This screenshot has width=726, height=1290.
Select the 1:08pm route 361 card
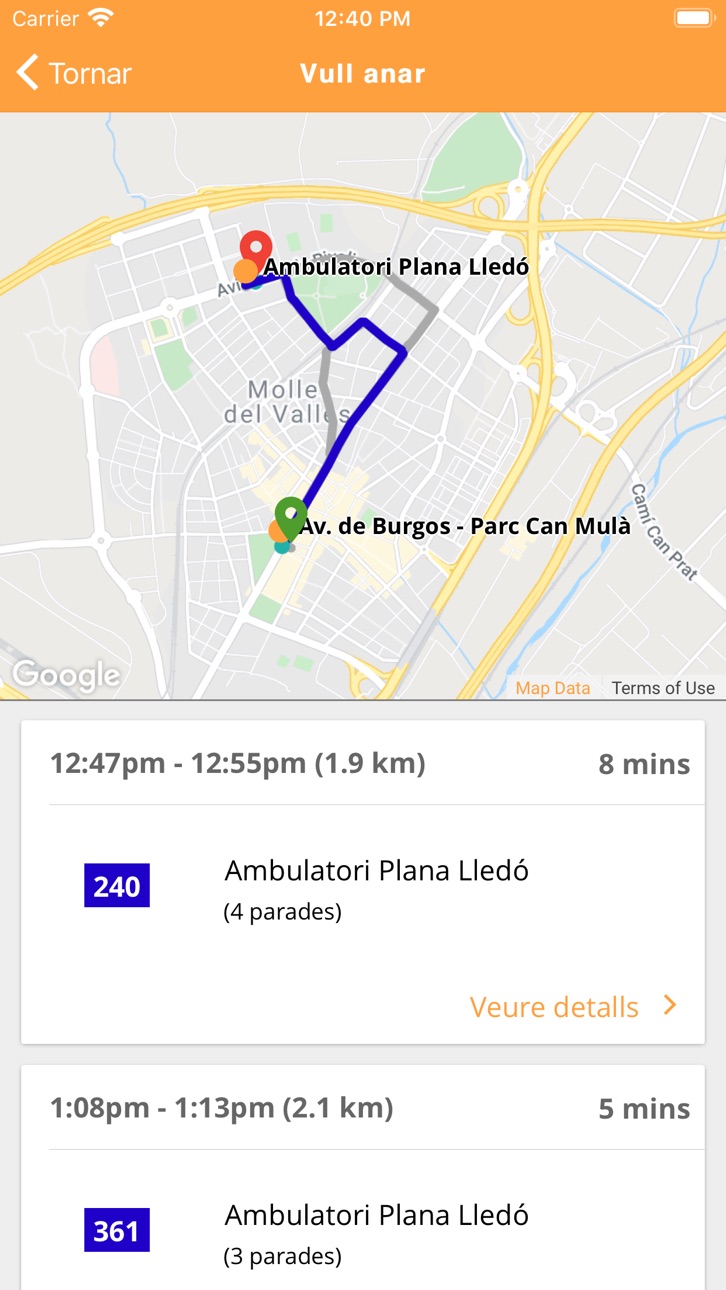pos(363,1177)
